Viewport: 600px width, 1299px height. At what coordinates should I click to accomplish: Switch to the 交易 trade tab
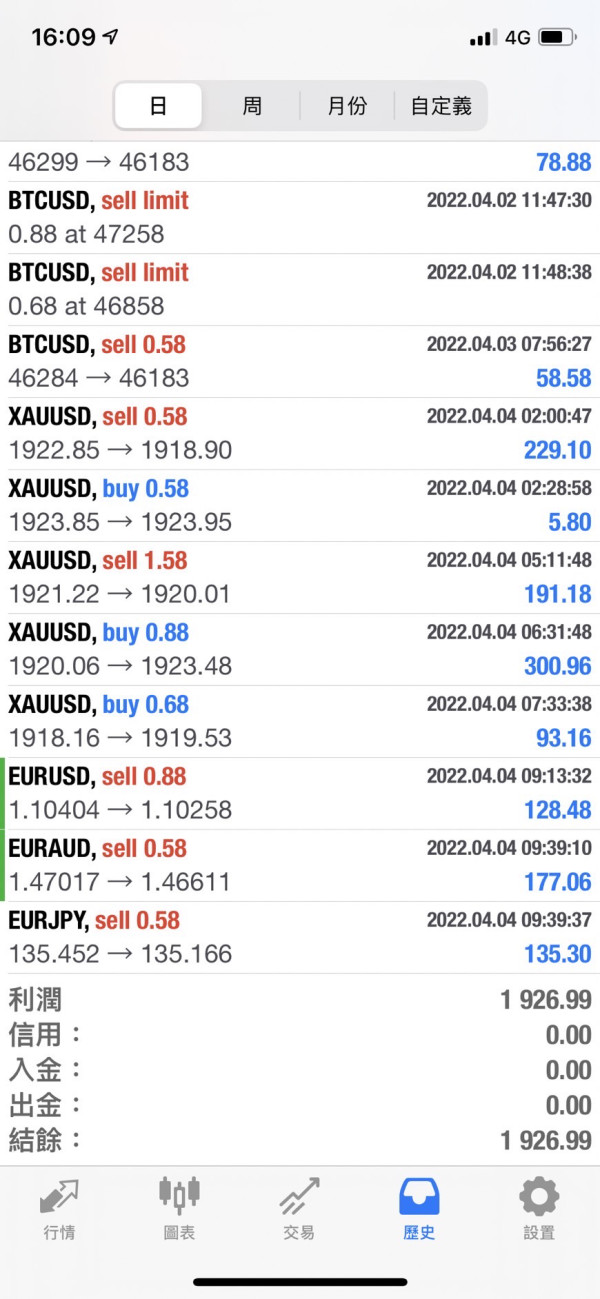[299, 1208]
